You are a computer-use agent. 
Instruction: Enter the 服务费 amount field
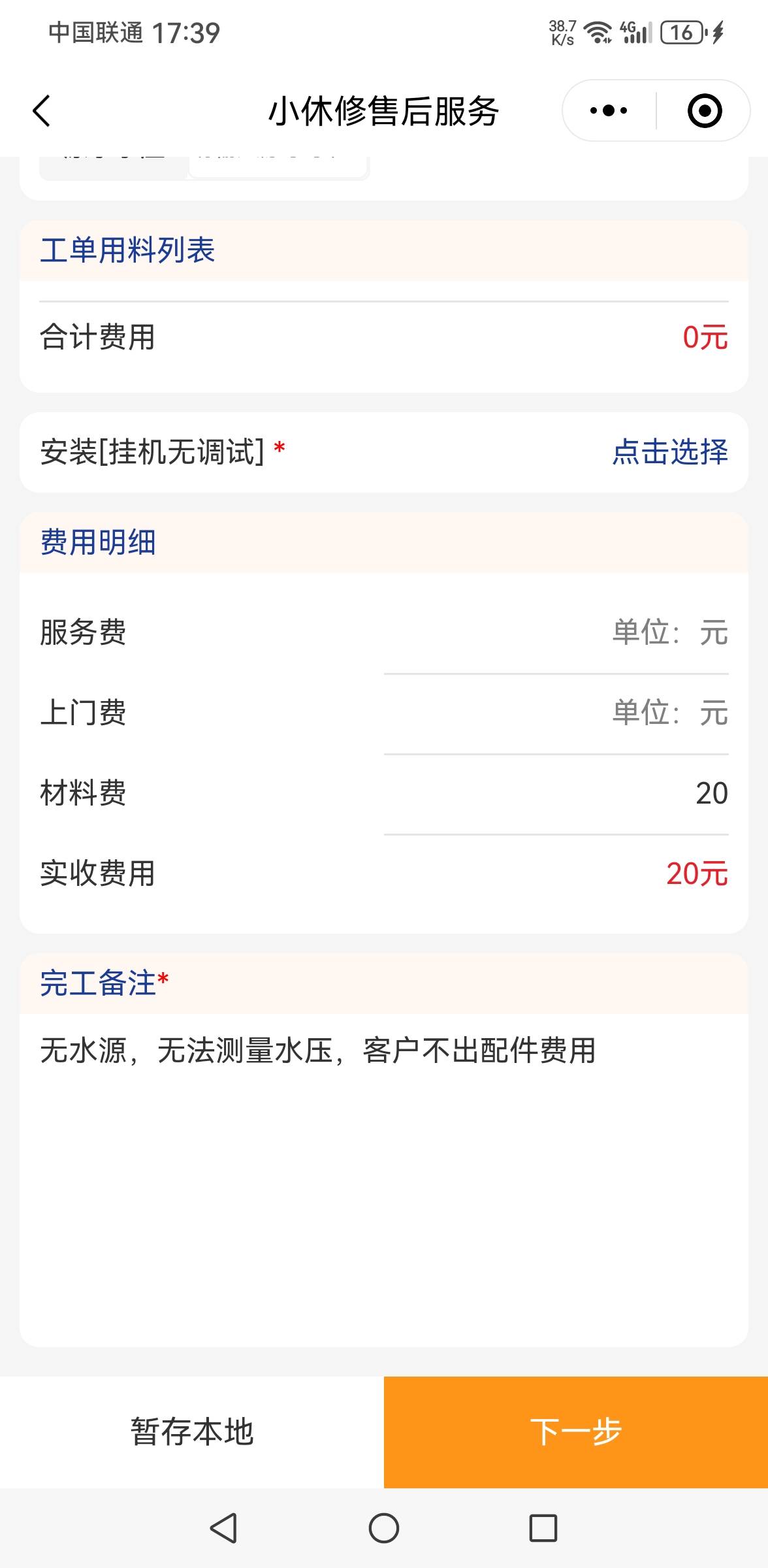coord(556,632)
